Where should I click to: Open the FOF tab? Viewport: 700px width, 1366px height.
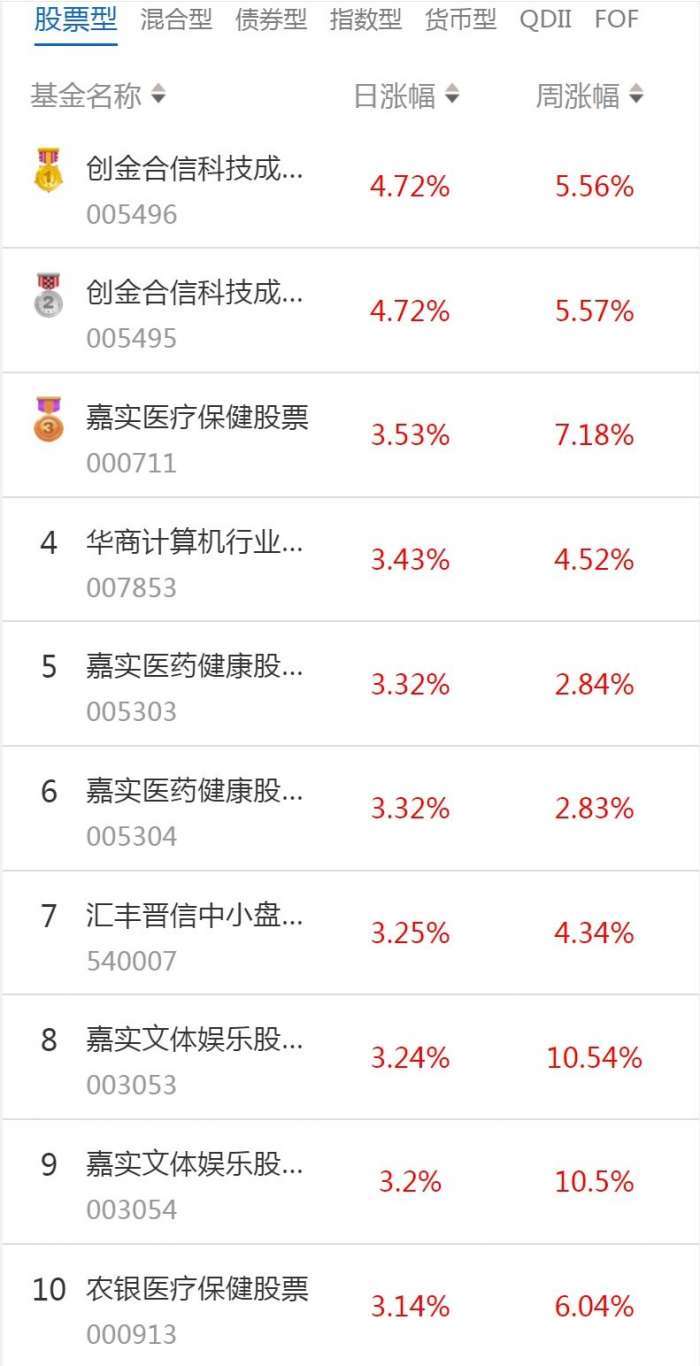[x=616, y=20]
